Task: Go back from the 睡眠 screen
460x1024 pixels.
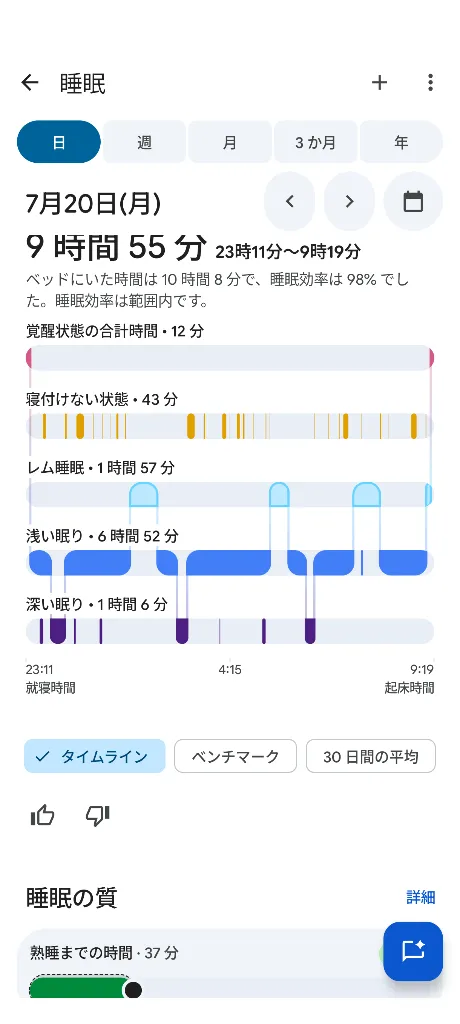Action: pyautogui.click(x=30, y=83)
